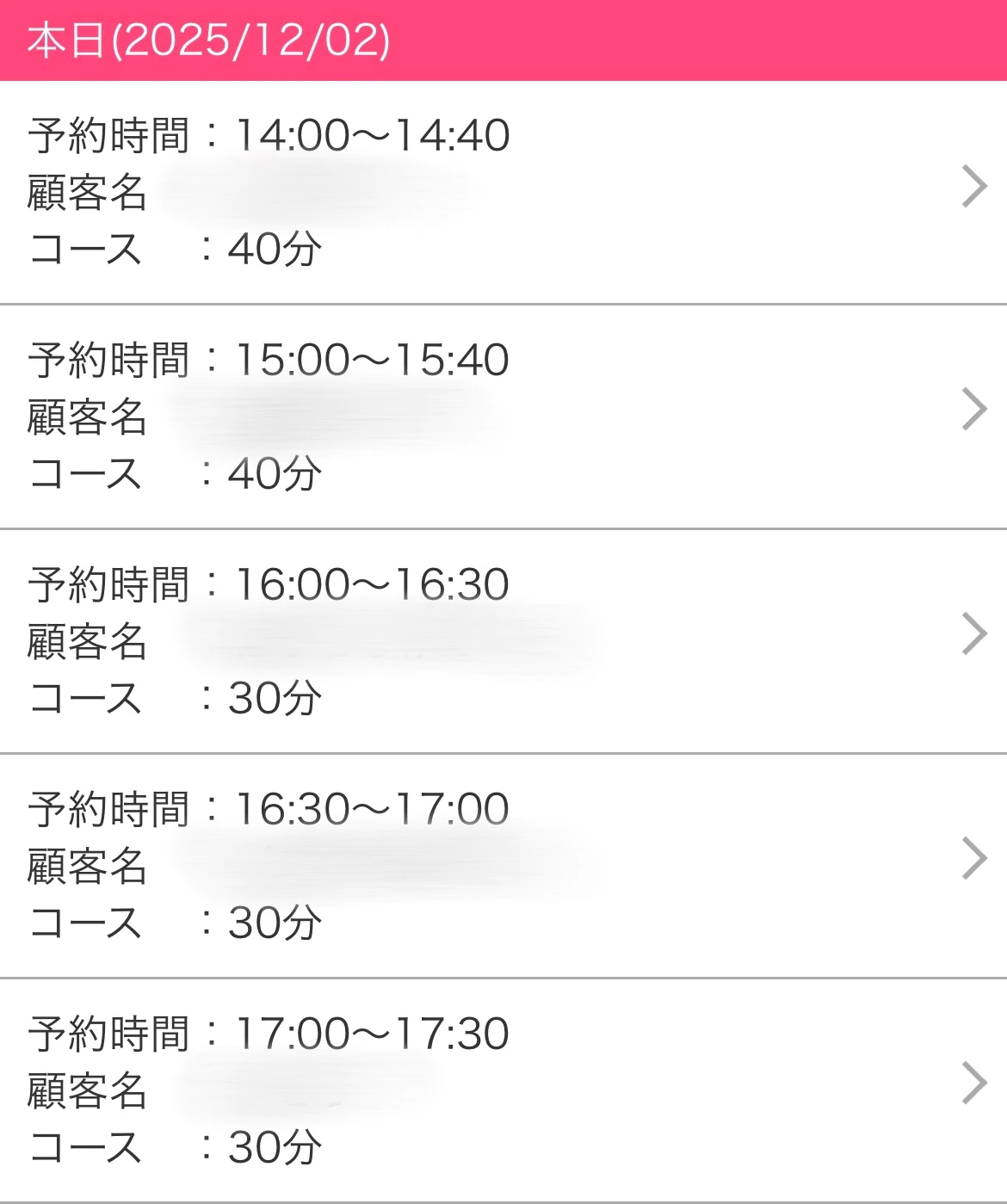This screenshot has width=1007, height=1204.
Task: Open the 14:00～14:40 reservation
Action: click(x=504, y=192)
